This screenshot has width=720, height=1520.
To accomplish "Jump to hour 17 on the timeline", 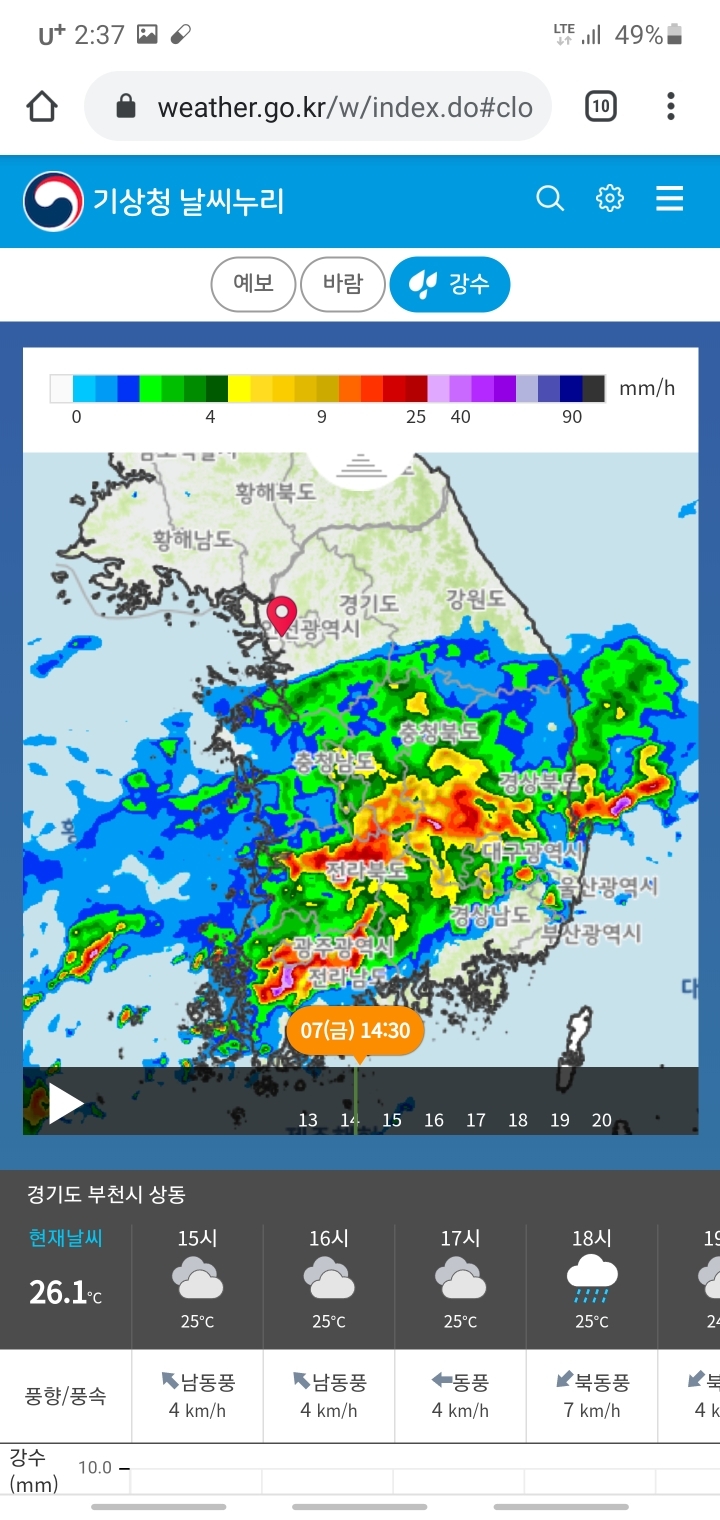I will point(476,1120).
